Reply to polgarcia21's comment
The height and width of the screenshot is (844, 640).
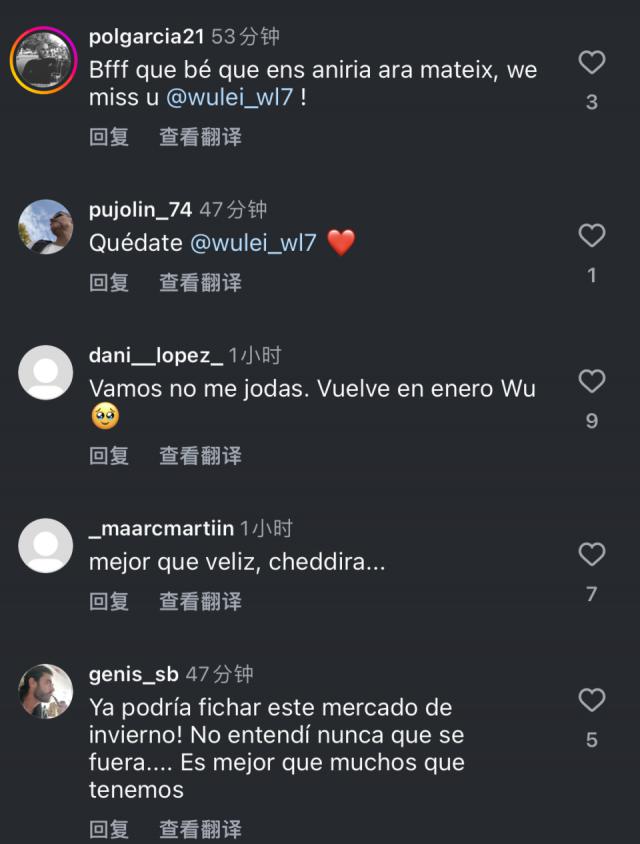[109, 137]
